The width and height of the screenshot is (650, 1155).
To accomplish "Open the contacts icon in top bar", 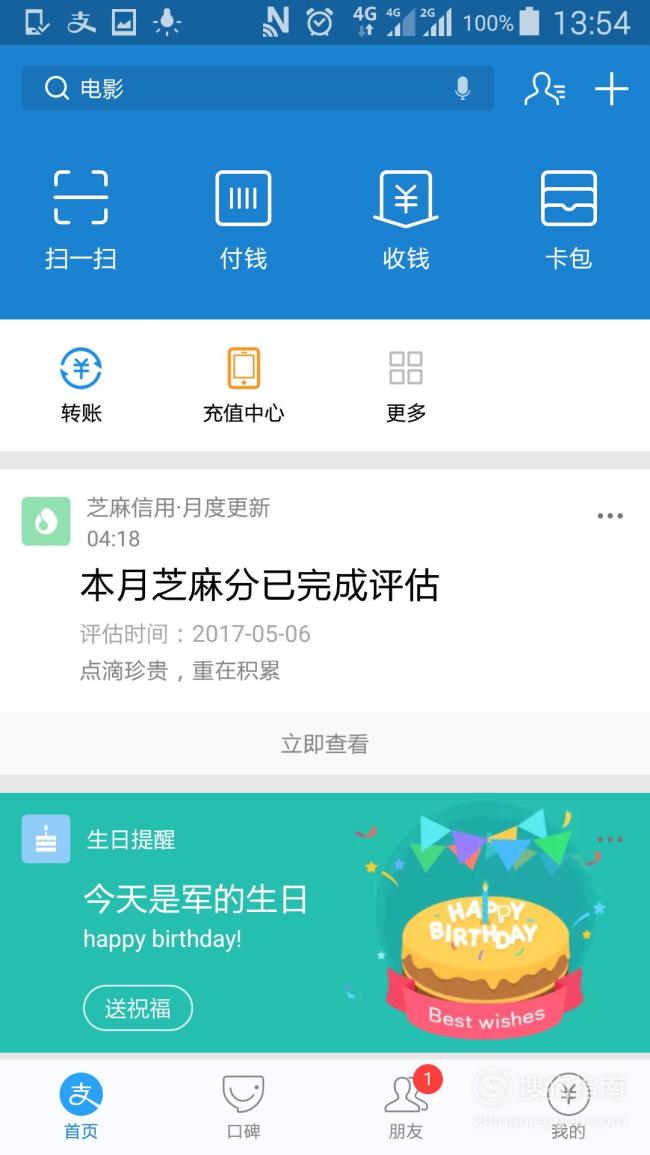I will click(x=545, y=89).
